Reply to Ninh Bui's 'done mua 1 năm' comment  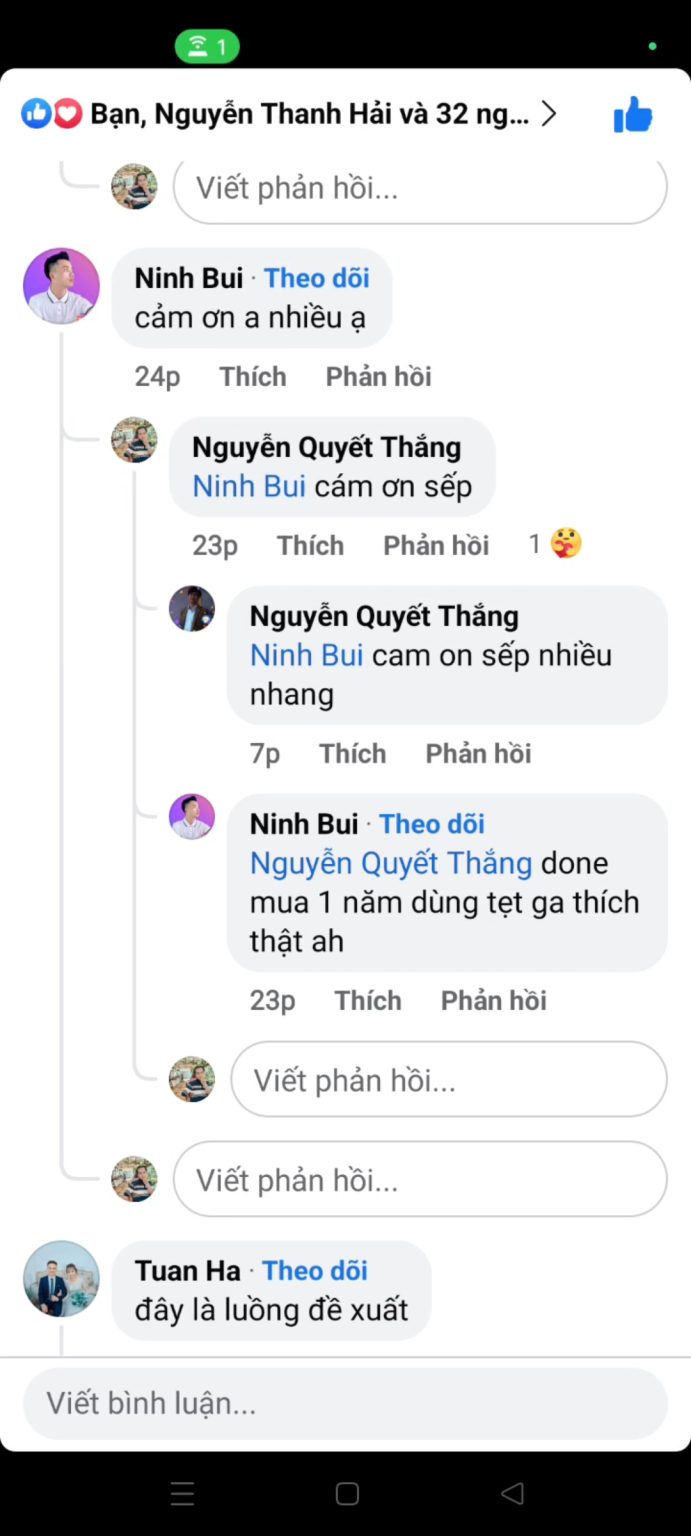pyautogui.click(x=494, y=1000)
